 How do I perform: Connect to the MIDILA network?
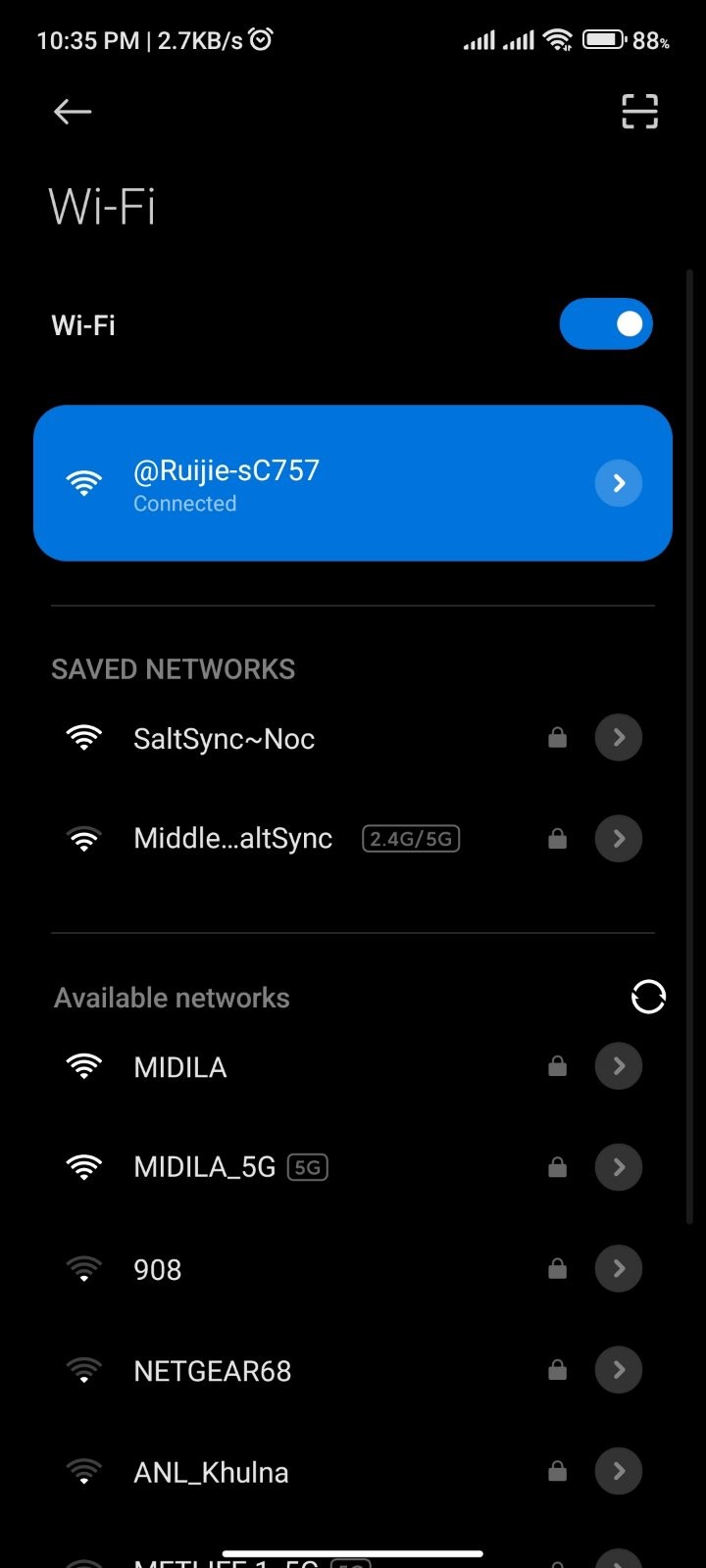pos(180,1067)
